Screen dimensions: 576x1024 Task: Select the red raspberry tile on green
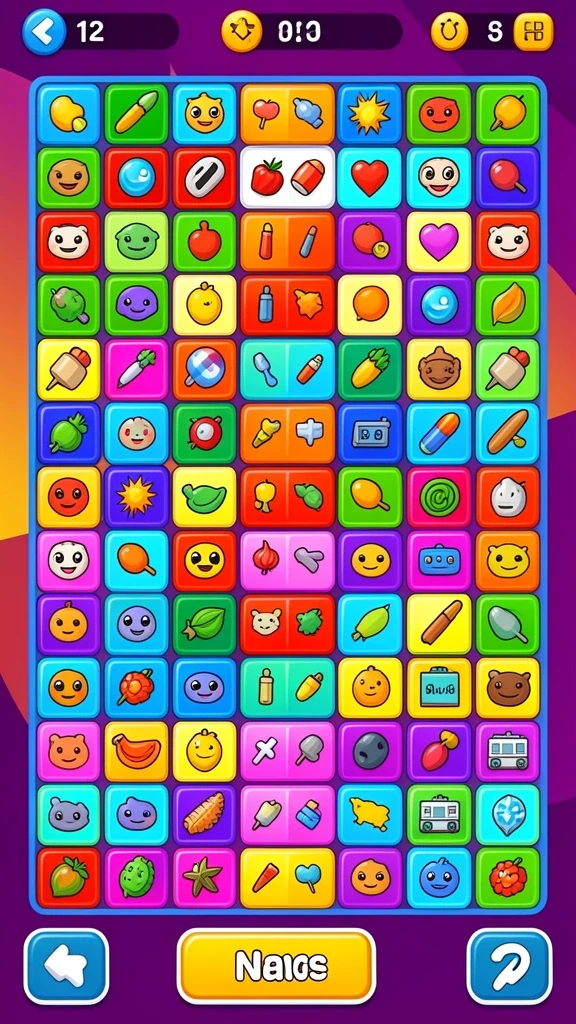pyautogui.click(x=507, y=878)
